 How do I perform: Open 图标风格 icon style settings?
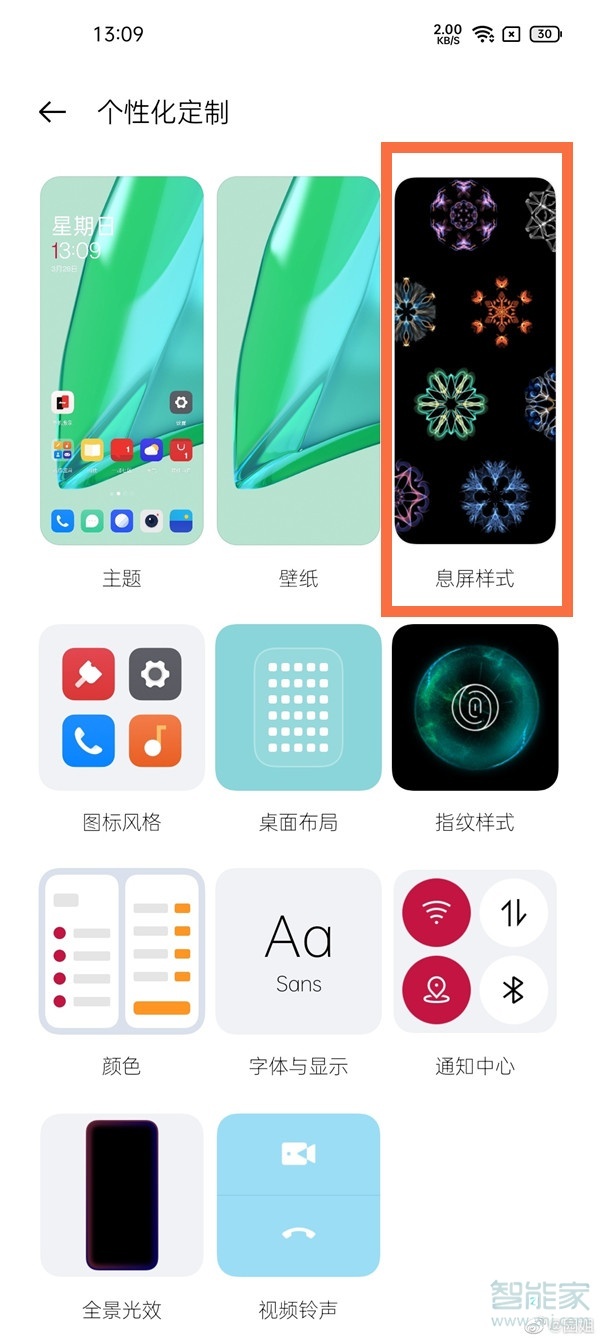tap(122, 707)
